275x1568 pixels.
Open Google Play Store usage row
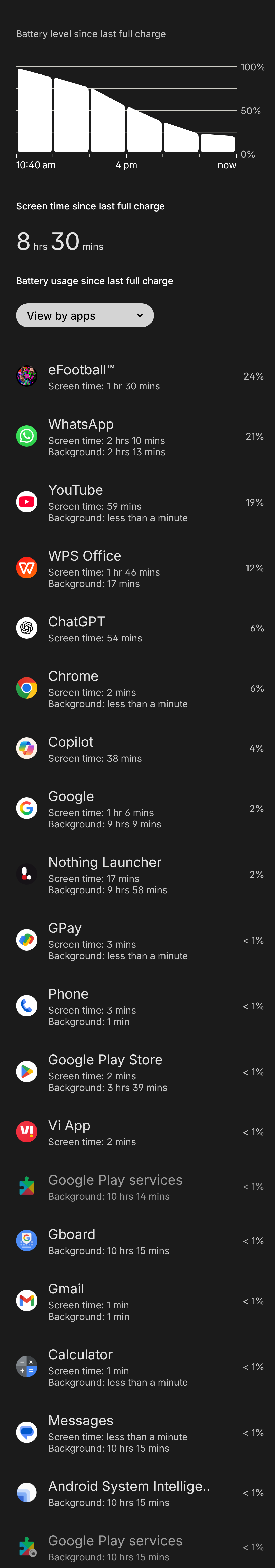pyautogui.click(x=137, y=1072)
